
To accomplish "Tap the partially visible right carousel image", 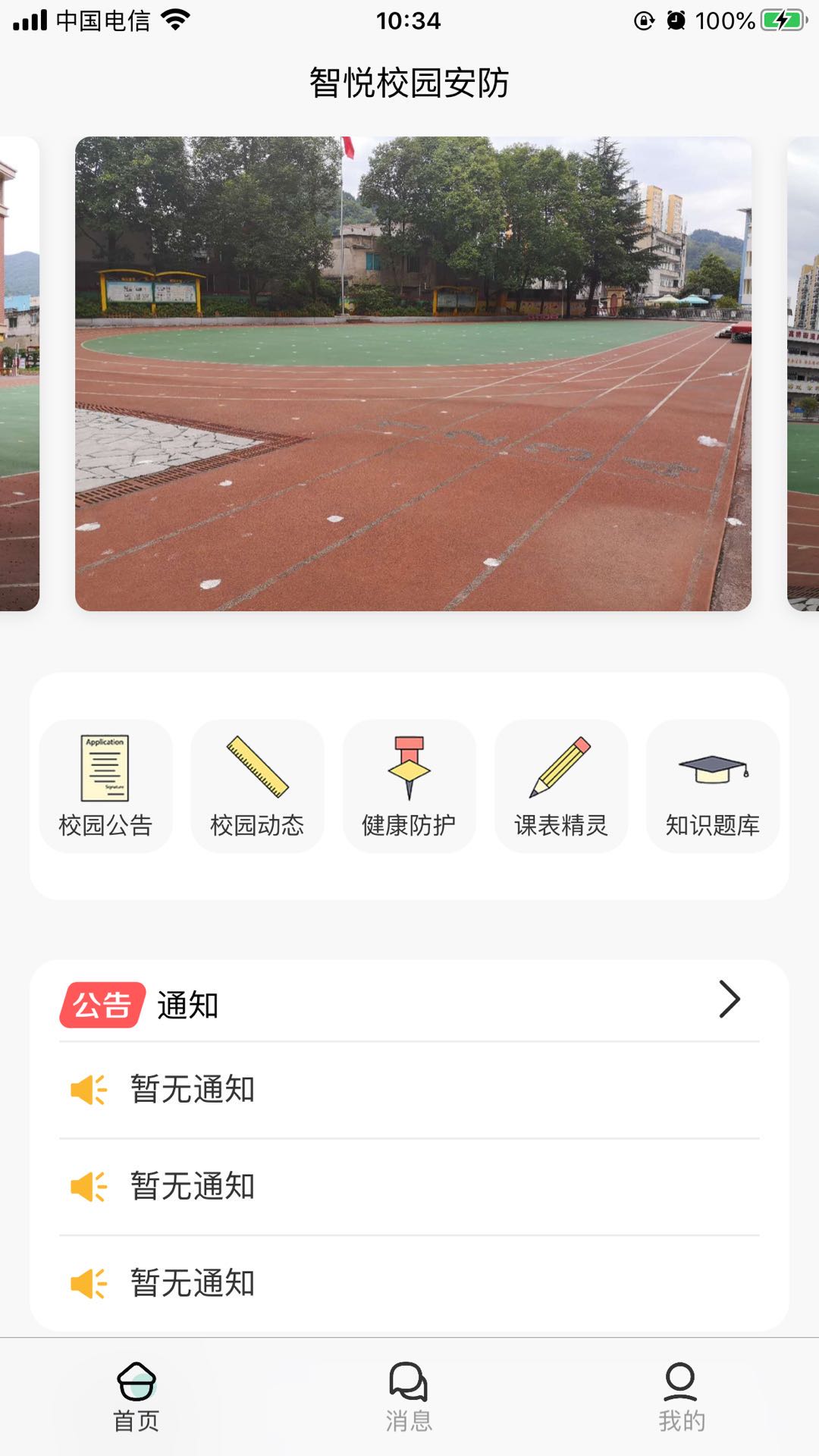I will [802, 374].
